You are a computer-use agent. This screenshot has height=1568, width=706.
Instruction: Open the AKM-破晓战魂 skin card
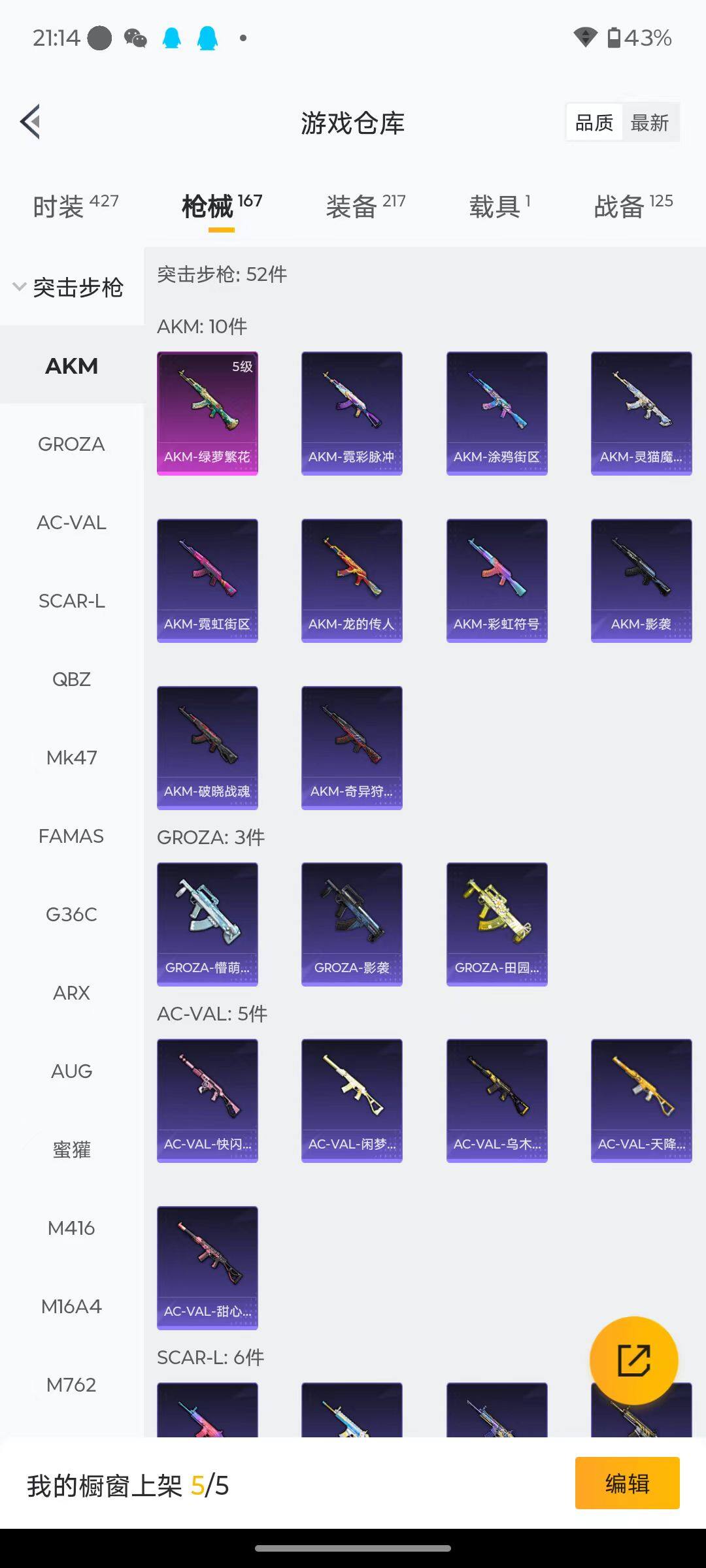(207, 747)
